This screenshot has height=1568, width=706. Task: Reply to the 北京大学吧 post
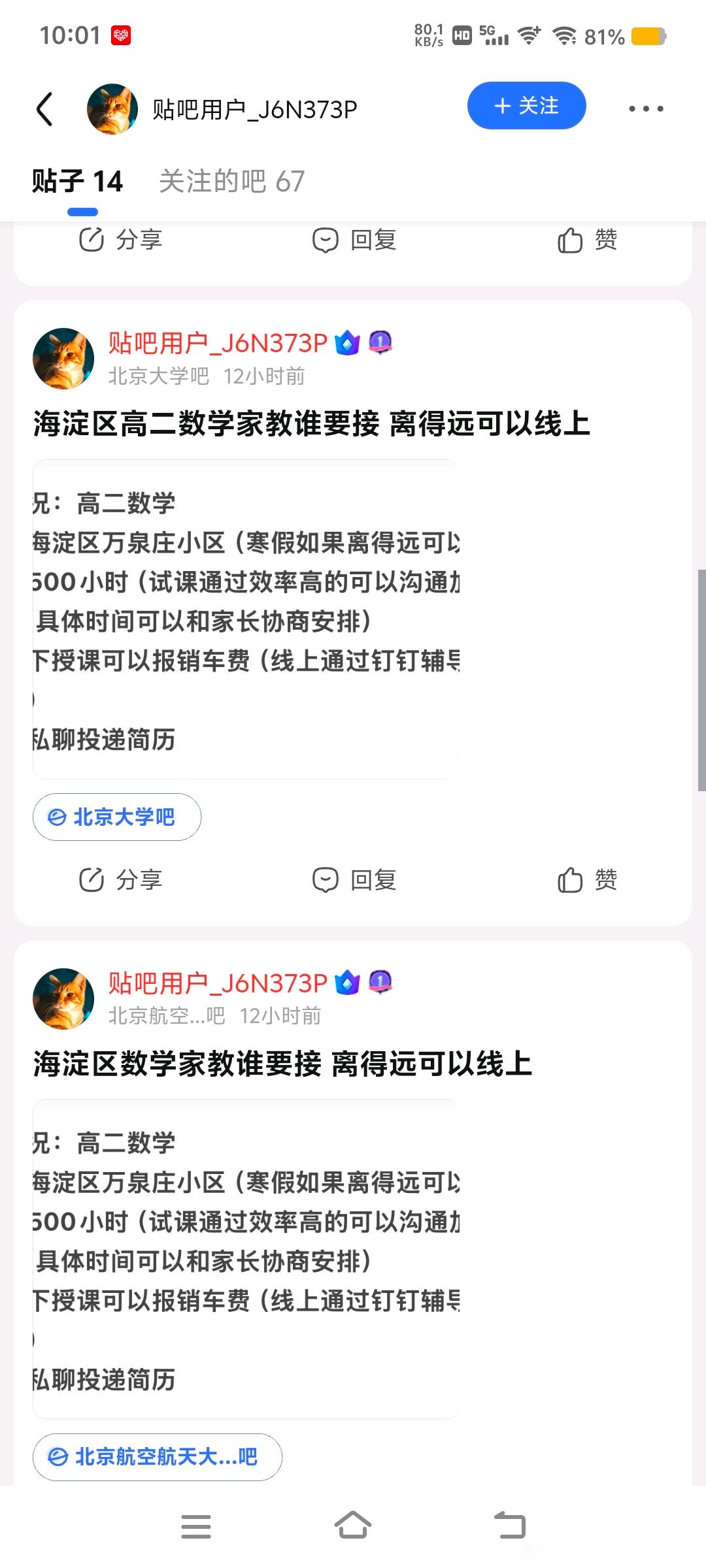(354, 880)
